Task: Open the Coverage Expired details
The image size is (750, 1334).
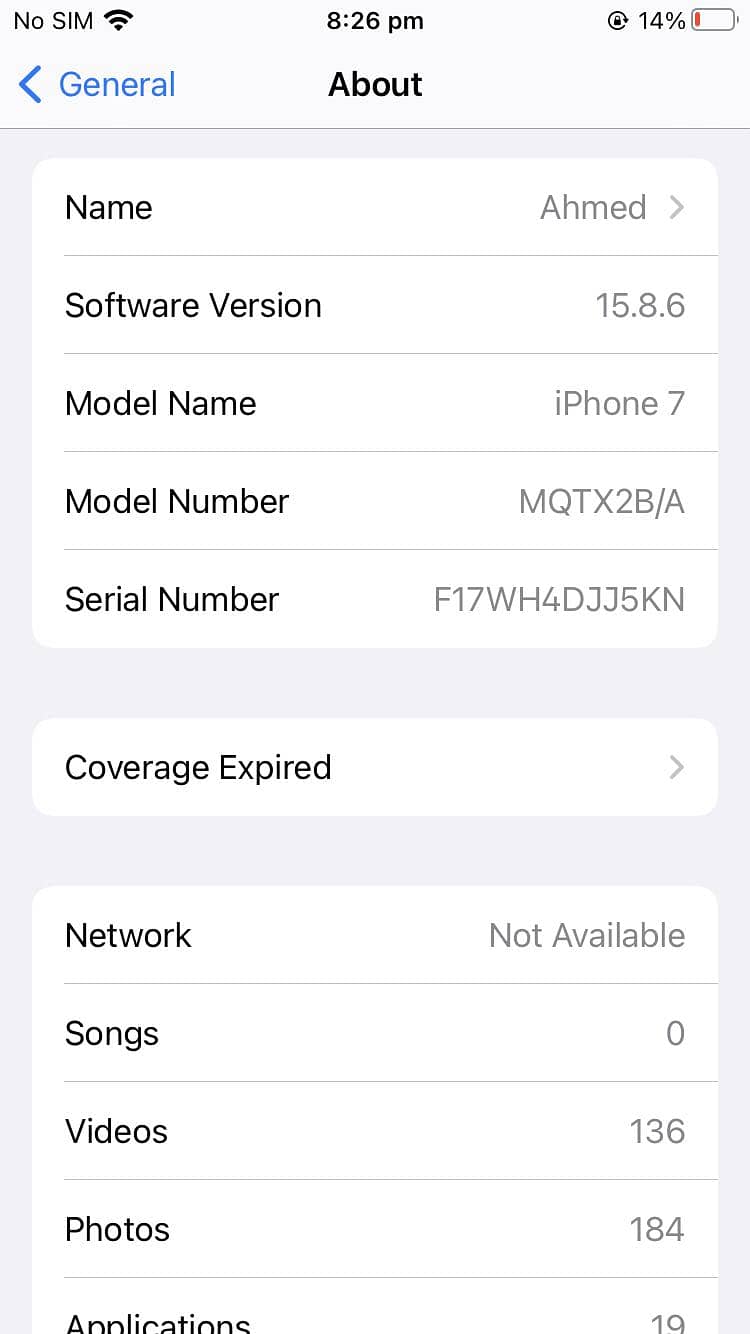Action: [375, 767]
